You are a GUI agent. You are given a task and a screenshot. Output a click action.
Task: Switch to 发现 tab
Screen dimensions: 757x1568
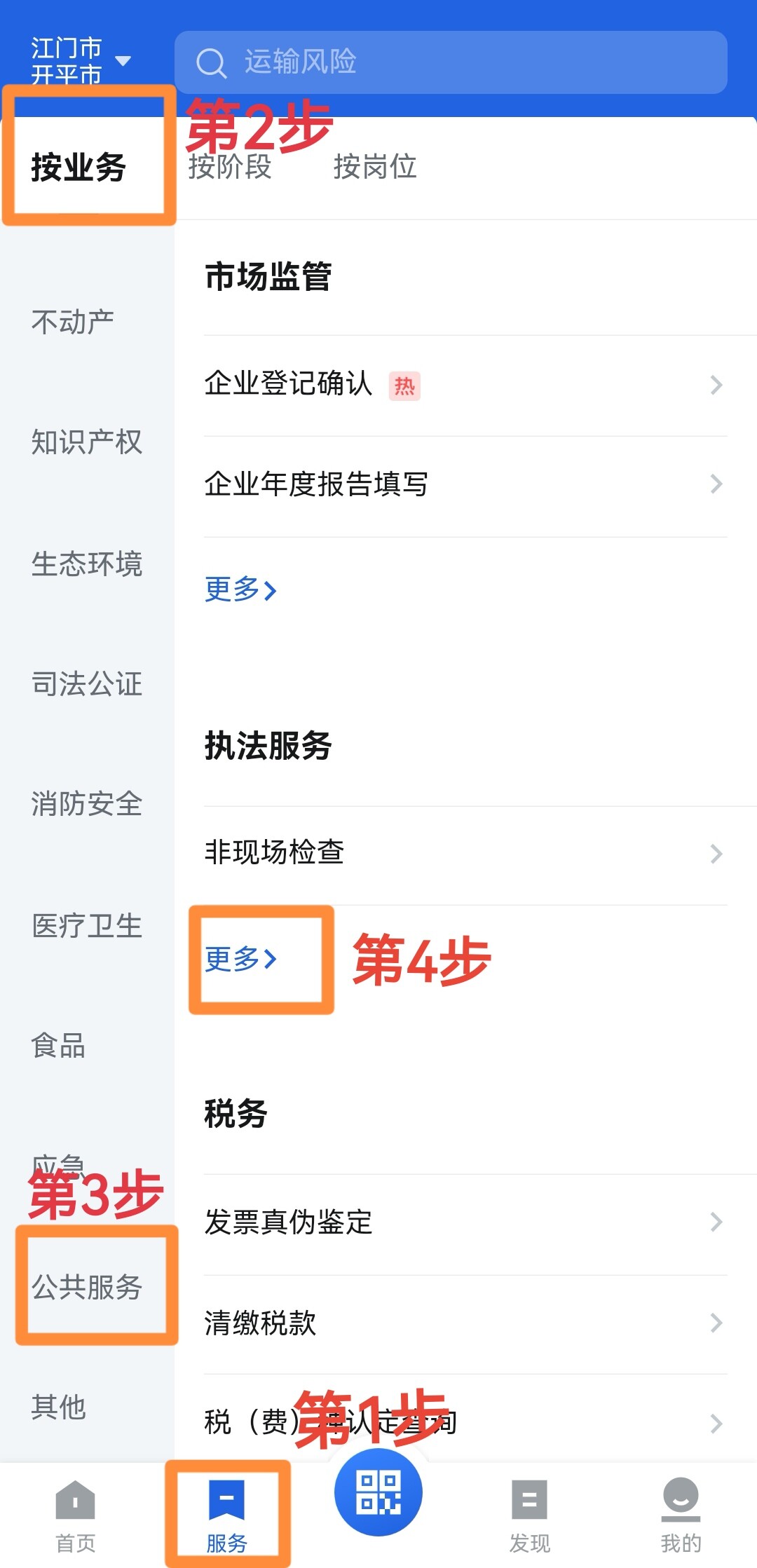pyautogui.click(x=530, y=1516)
